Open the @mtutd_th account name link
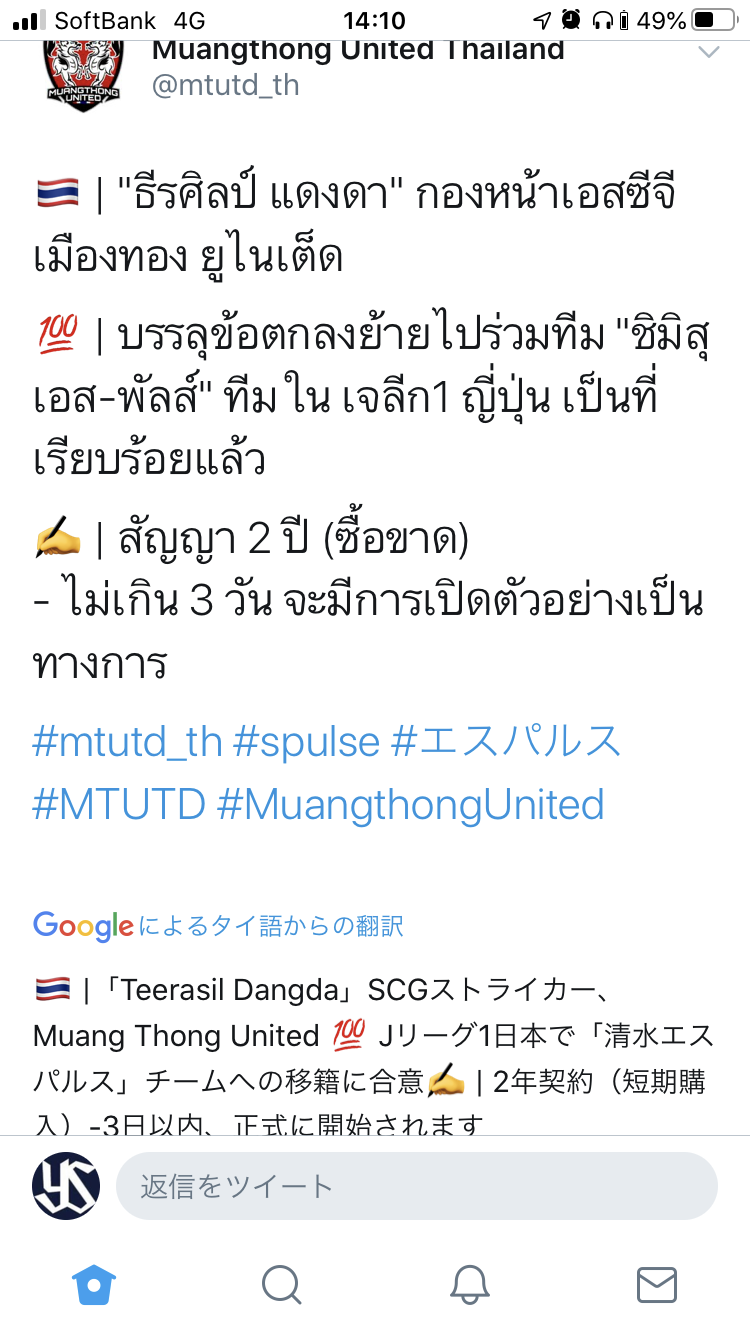 (226, 85)
